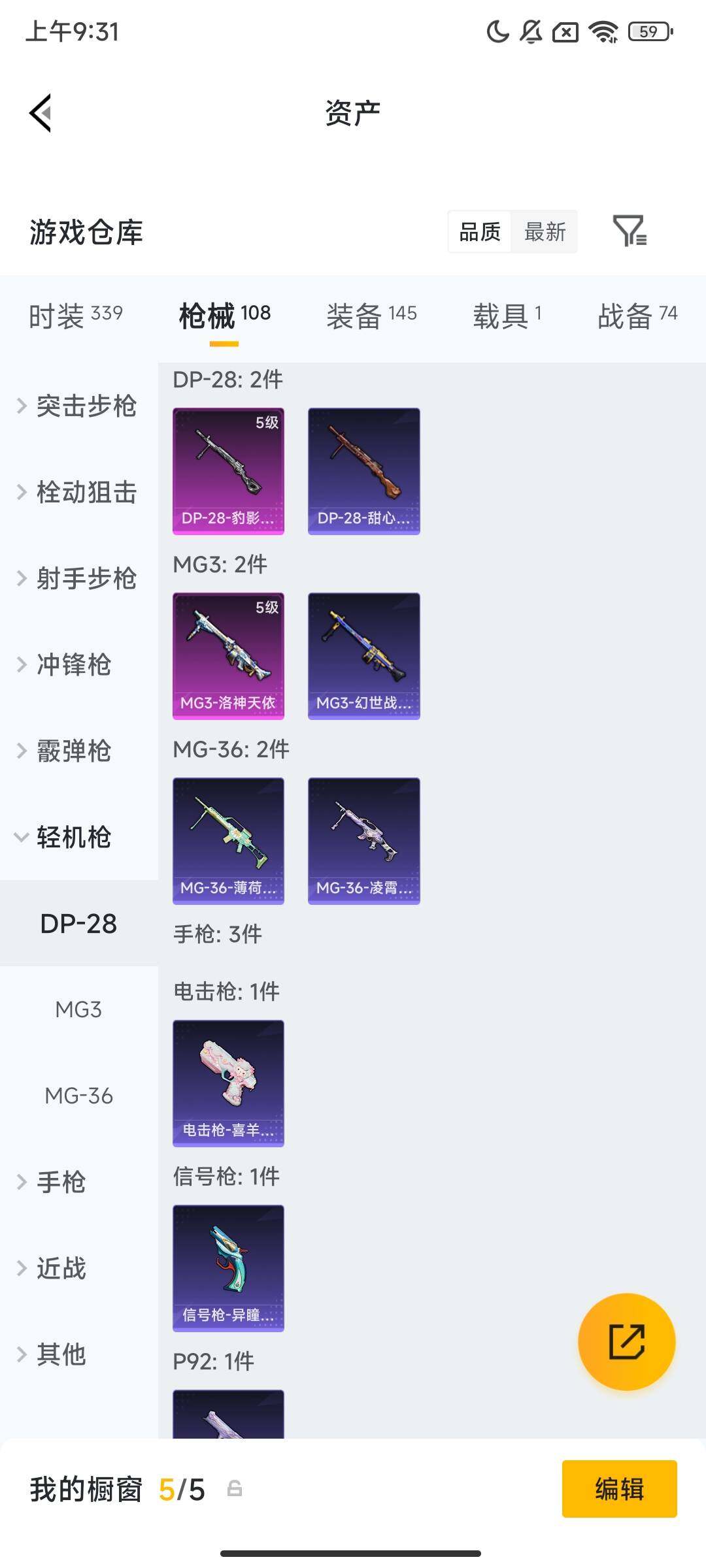Open the 载具 tab
This screenshot has width=706, height=1568.
pos(507,316)
